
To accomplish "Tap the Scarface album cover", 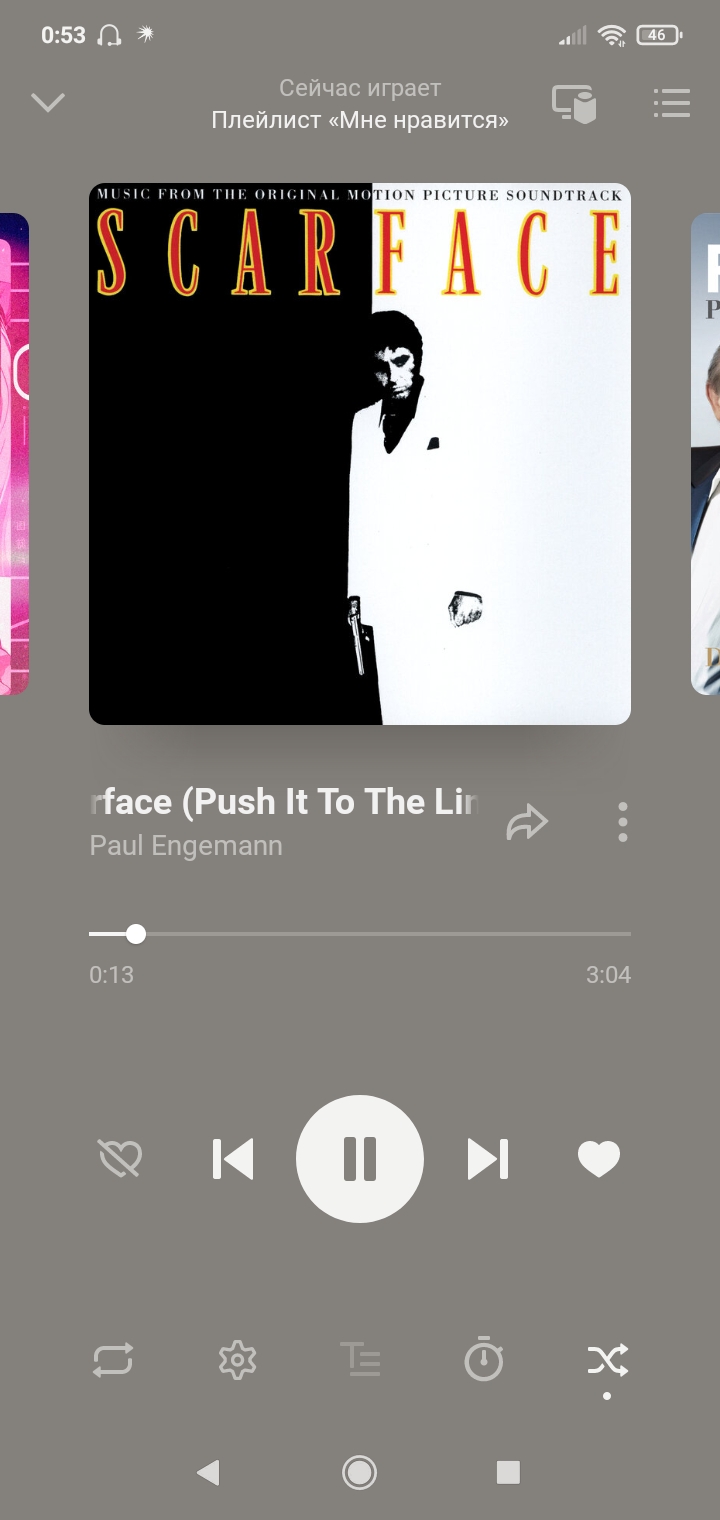I will 360,454.
